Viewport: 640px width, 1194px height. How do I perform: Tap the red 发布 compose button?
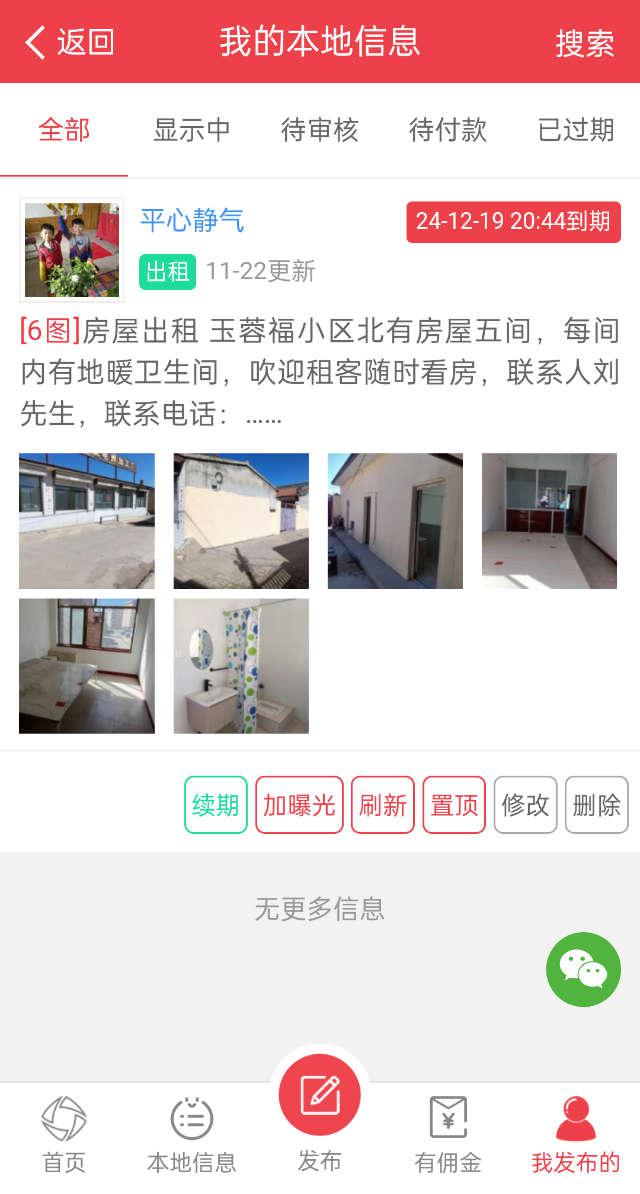pos(320,1096)
